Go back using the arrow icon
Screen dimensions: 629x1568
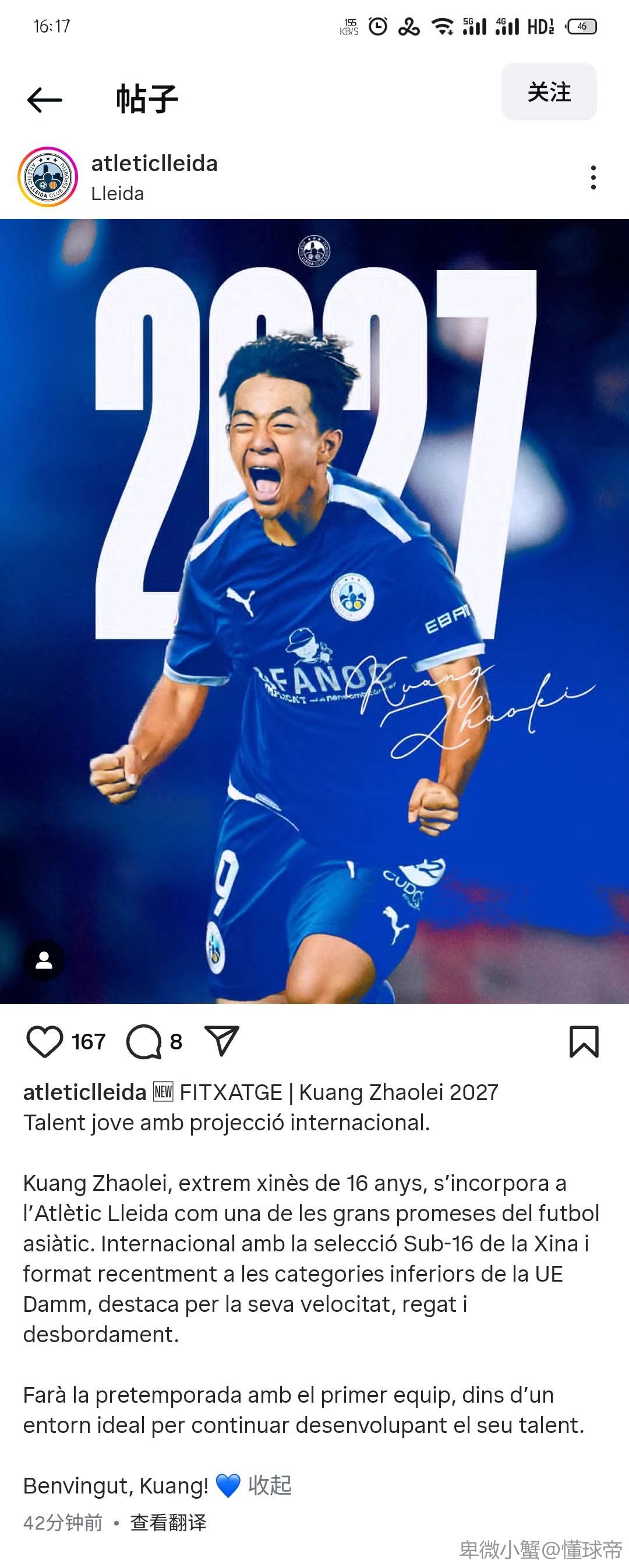coord(44,99)
